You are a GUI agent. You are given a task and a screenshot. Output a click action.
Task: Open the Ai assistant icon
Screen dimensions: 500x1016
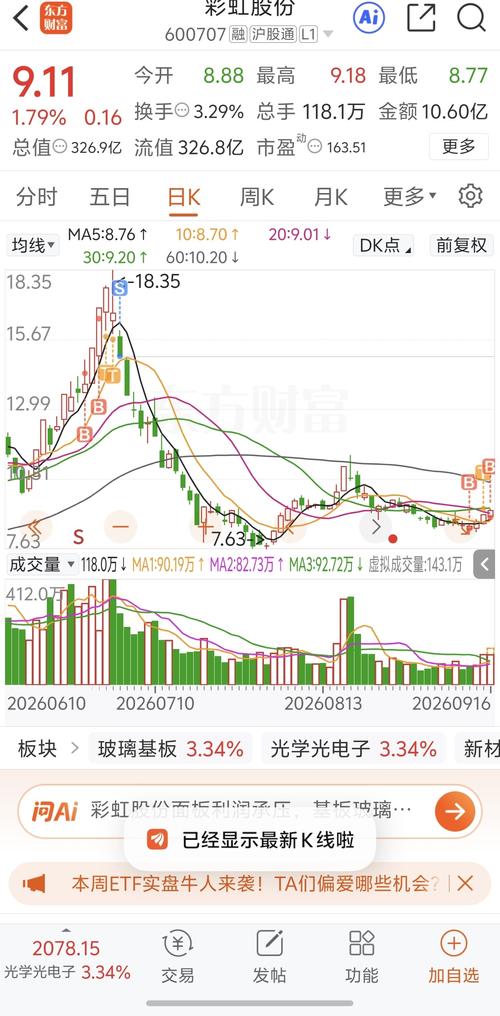[369, 17]
